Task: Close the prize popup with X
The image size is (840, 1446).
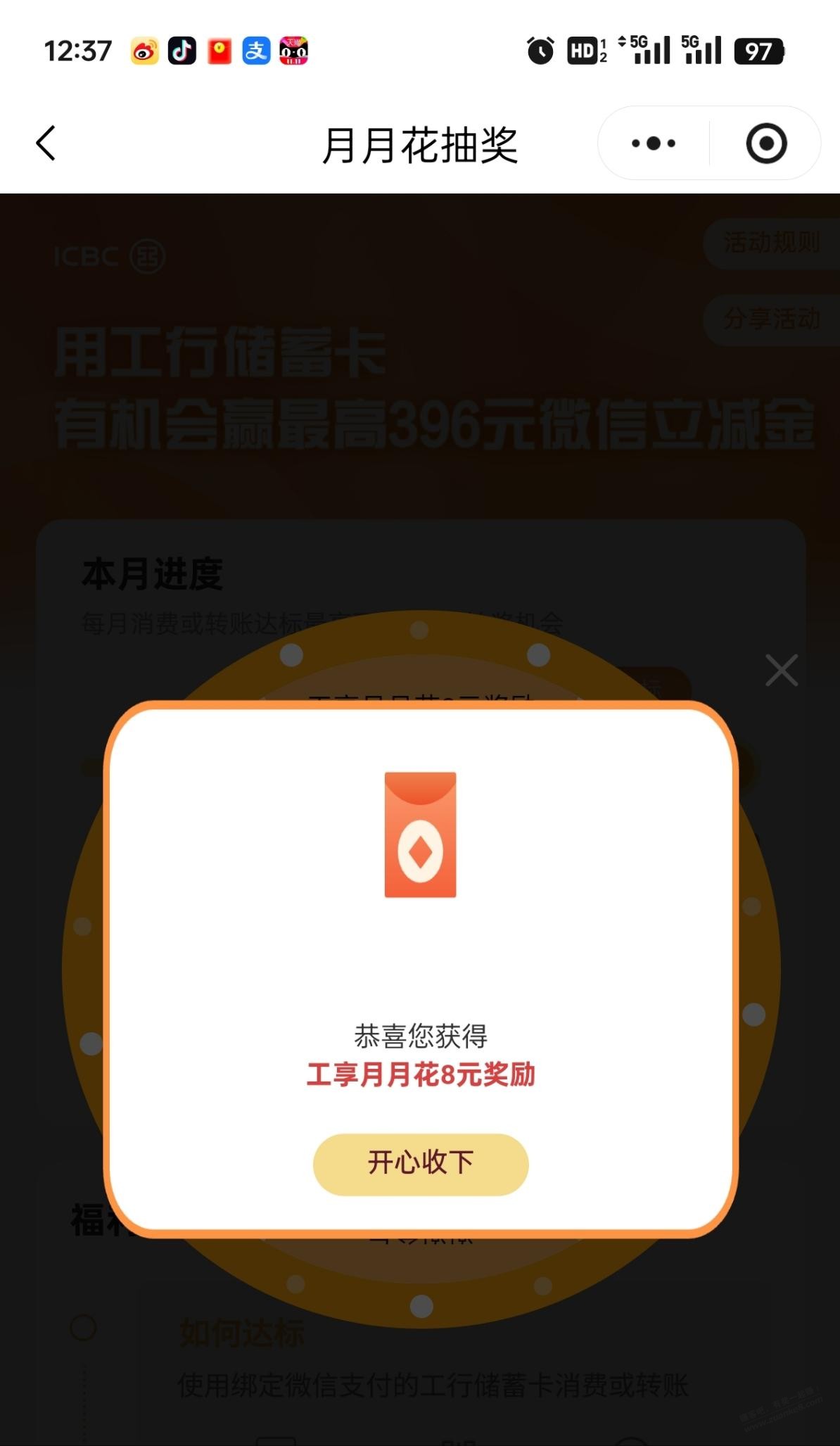Action: [x=781, y=670]
